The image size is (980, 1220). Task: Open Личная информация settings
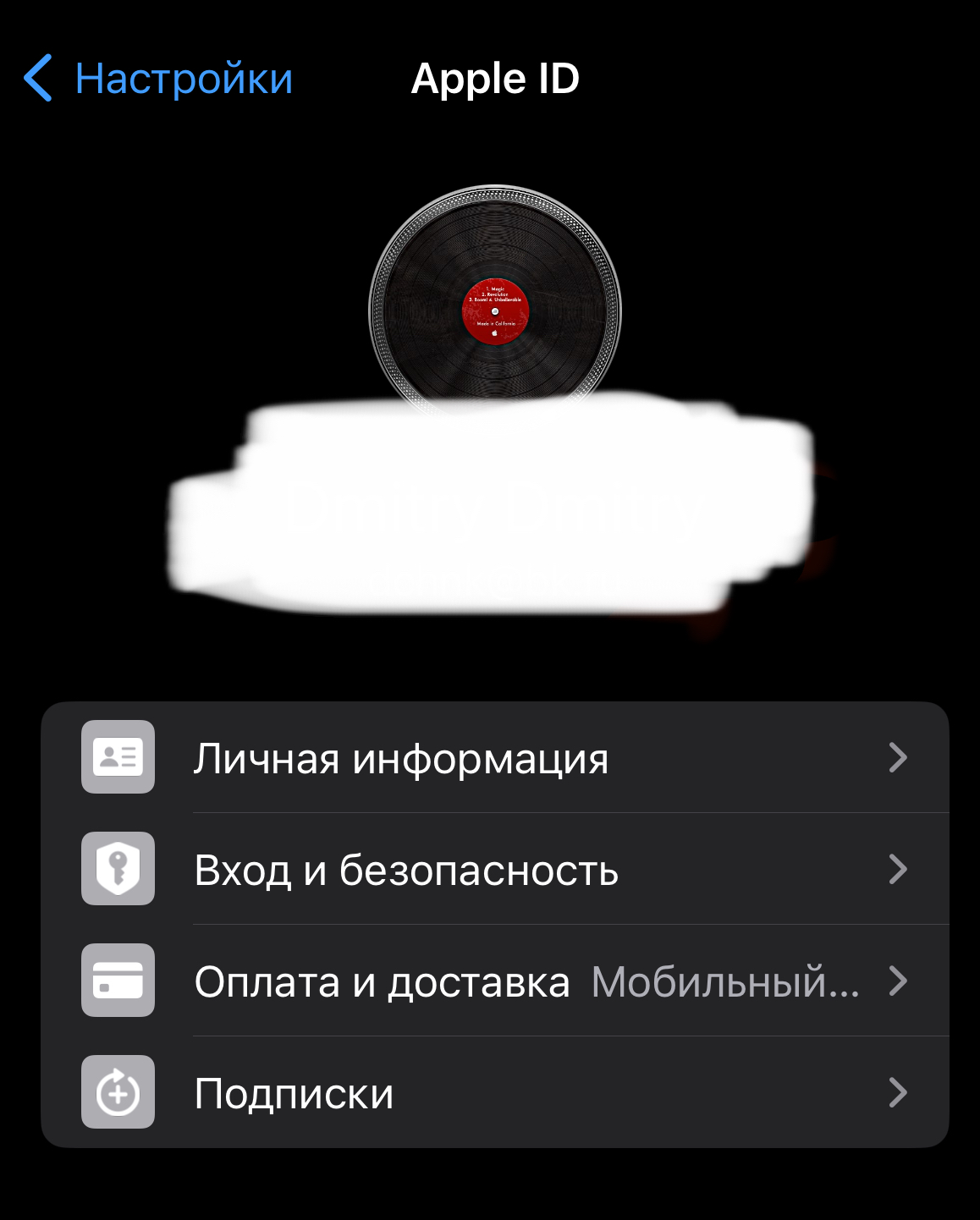coord(401,758)
